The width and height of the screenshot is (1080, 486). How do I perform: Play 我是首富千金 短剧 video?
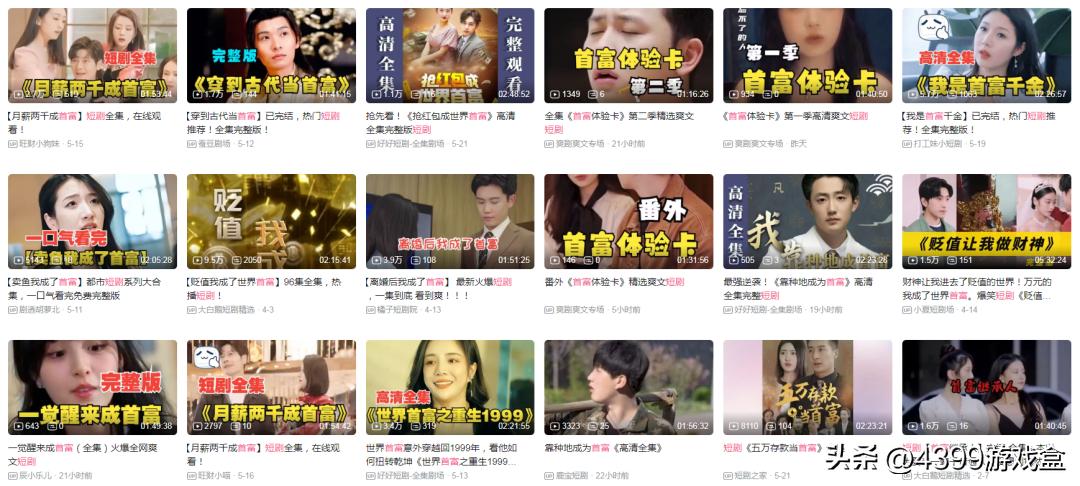[x=986, y=55]
